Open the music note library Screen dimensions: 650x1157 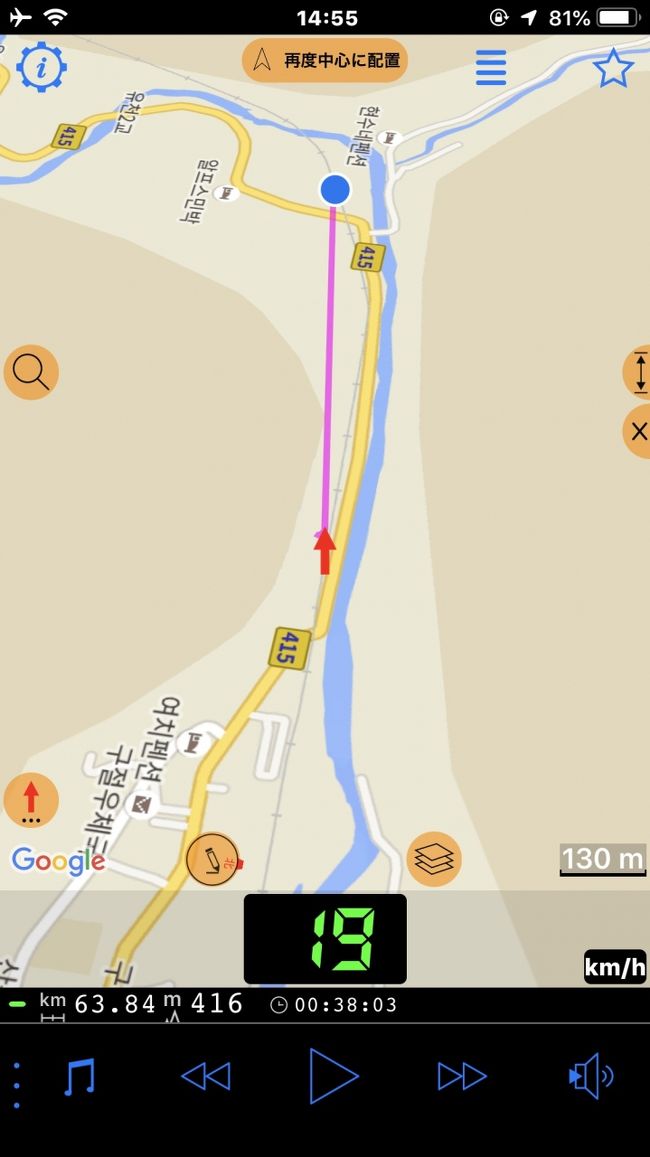[79, 1077]
